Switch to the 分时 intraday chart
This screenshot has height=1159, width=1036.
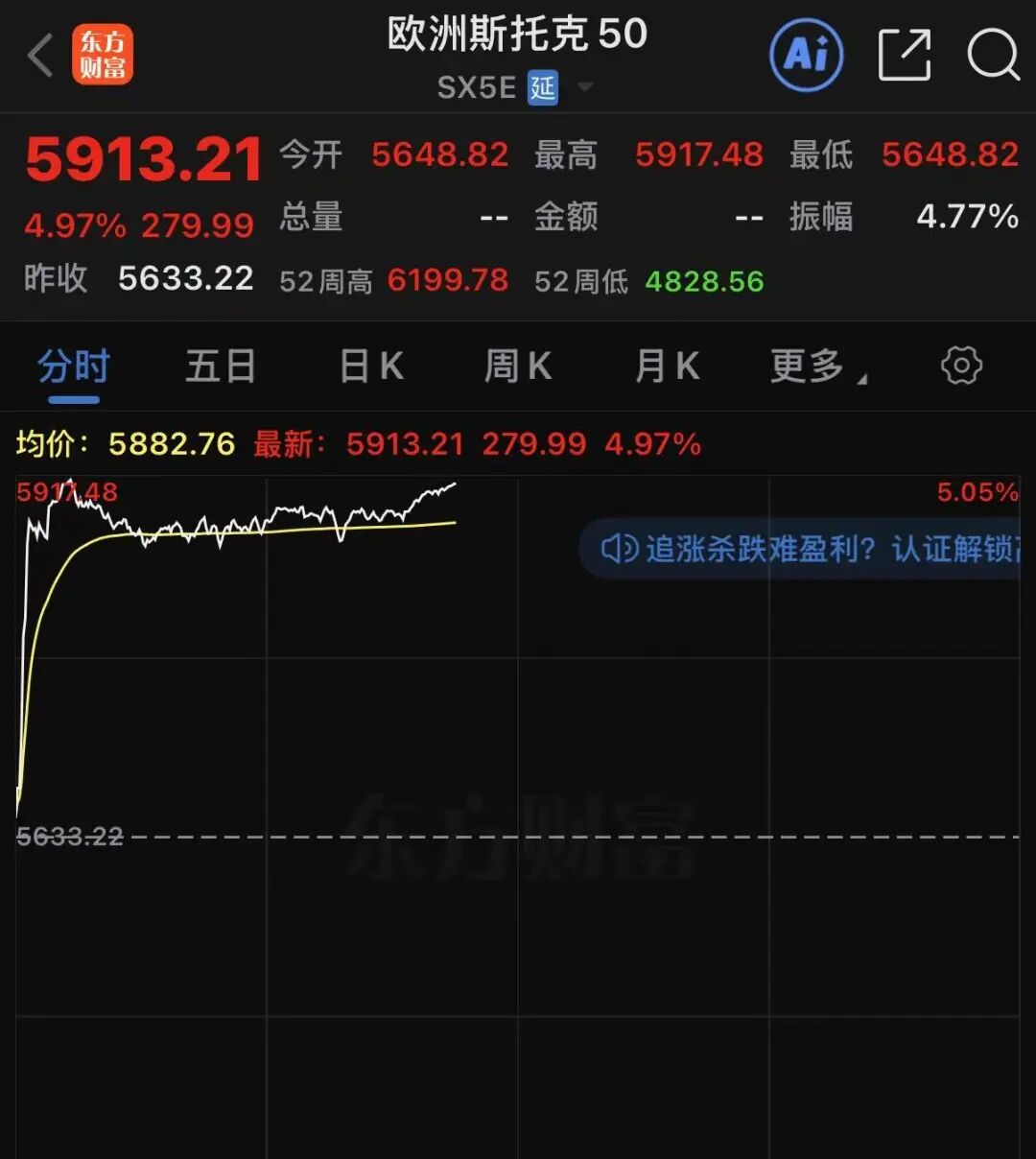tap(73, 365)
